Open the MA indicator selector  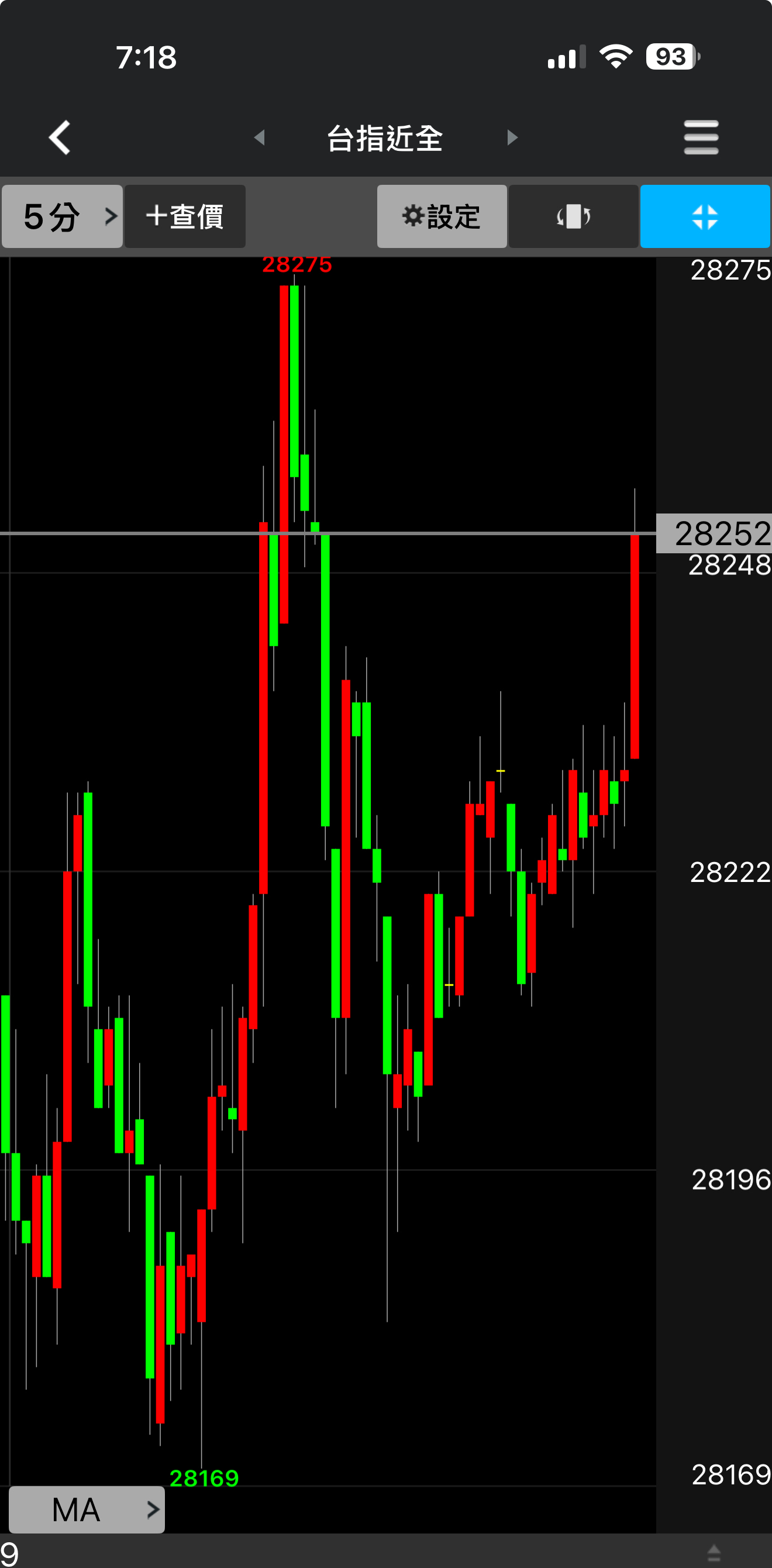click(87, 1510)
